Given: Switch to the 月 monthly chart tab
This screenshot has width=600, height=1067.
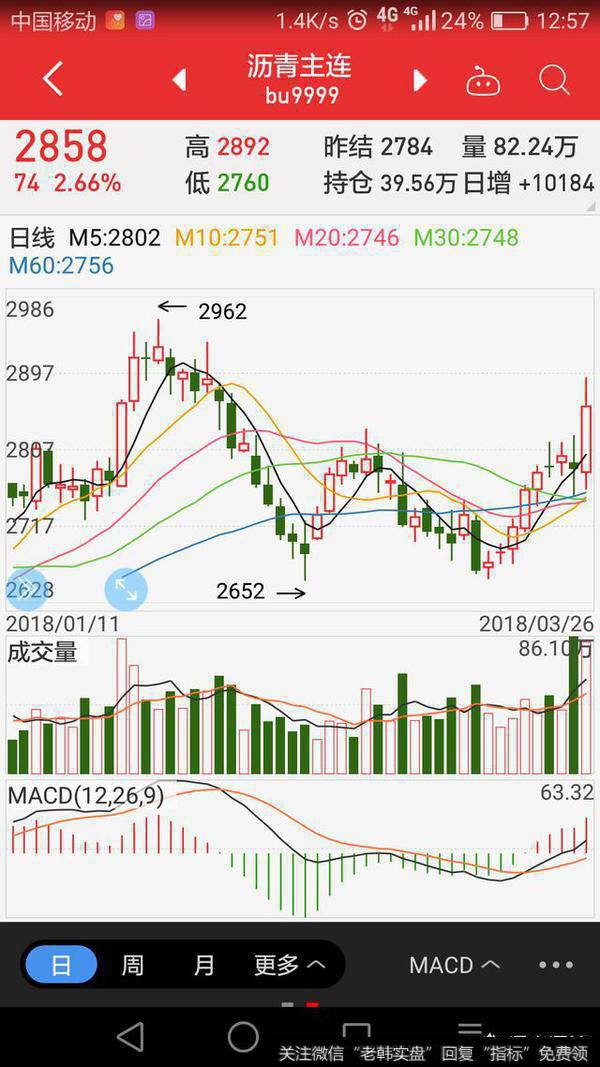Looking at the screenshot, I should [x=204, y=965].
